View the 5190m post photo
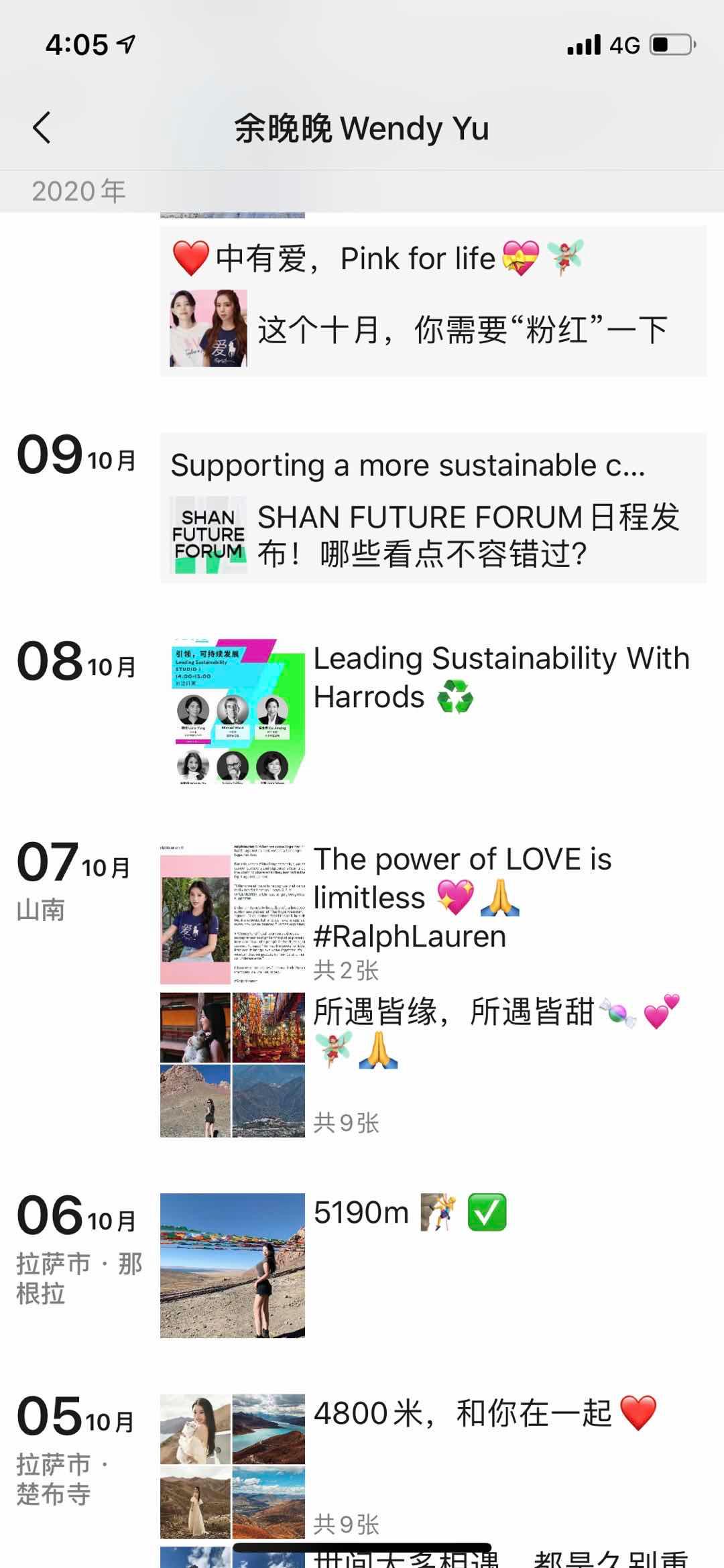This screenshot has width=724, height=1568. [233, 1265]
